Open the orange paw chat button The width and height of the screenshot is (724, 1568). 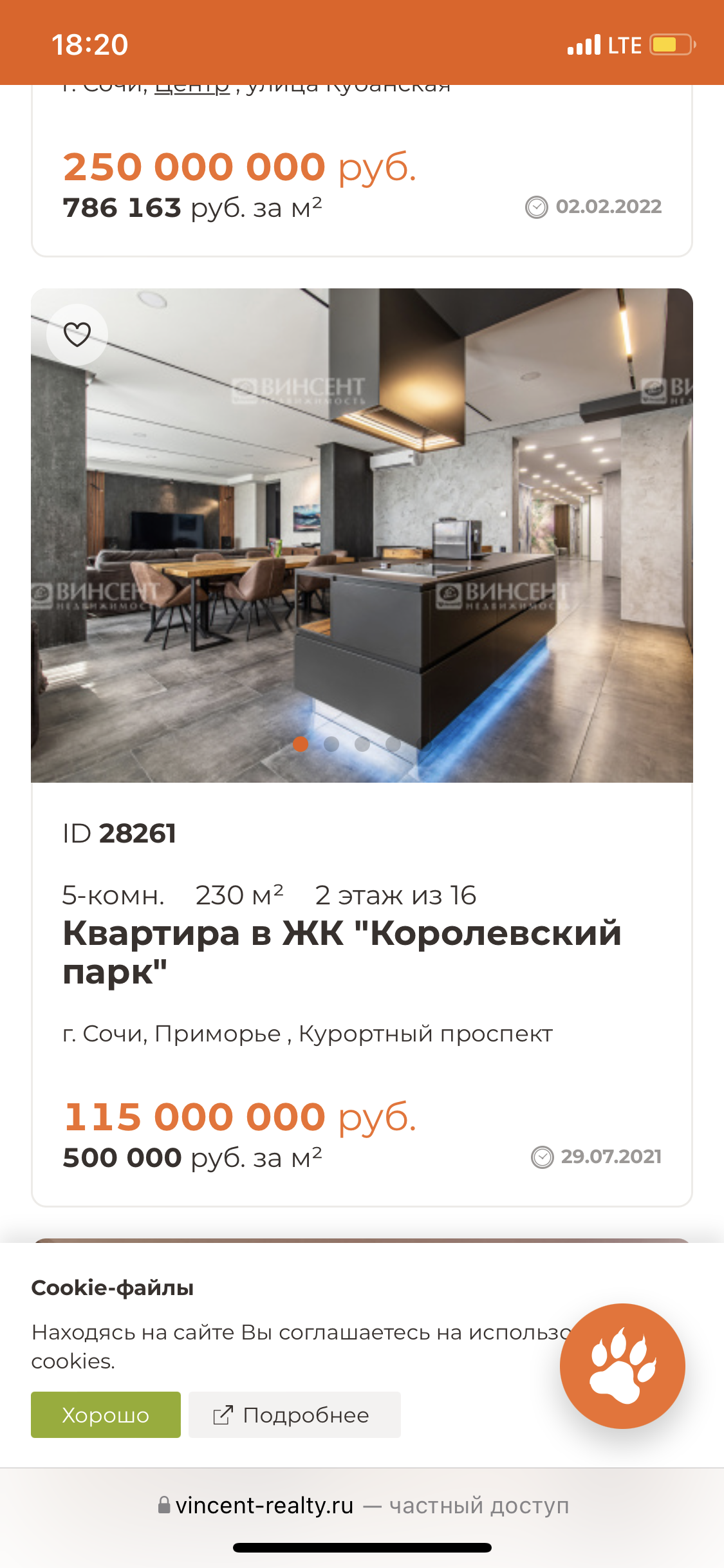click(x=622, y=1366)
